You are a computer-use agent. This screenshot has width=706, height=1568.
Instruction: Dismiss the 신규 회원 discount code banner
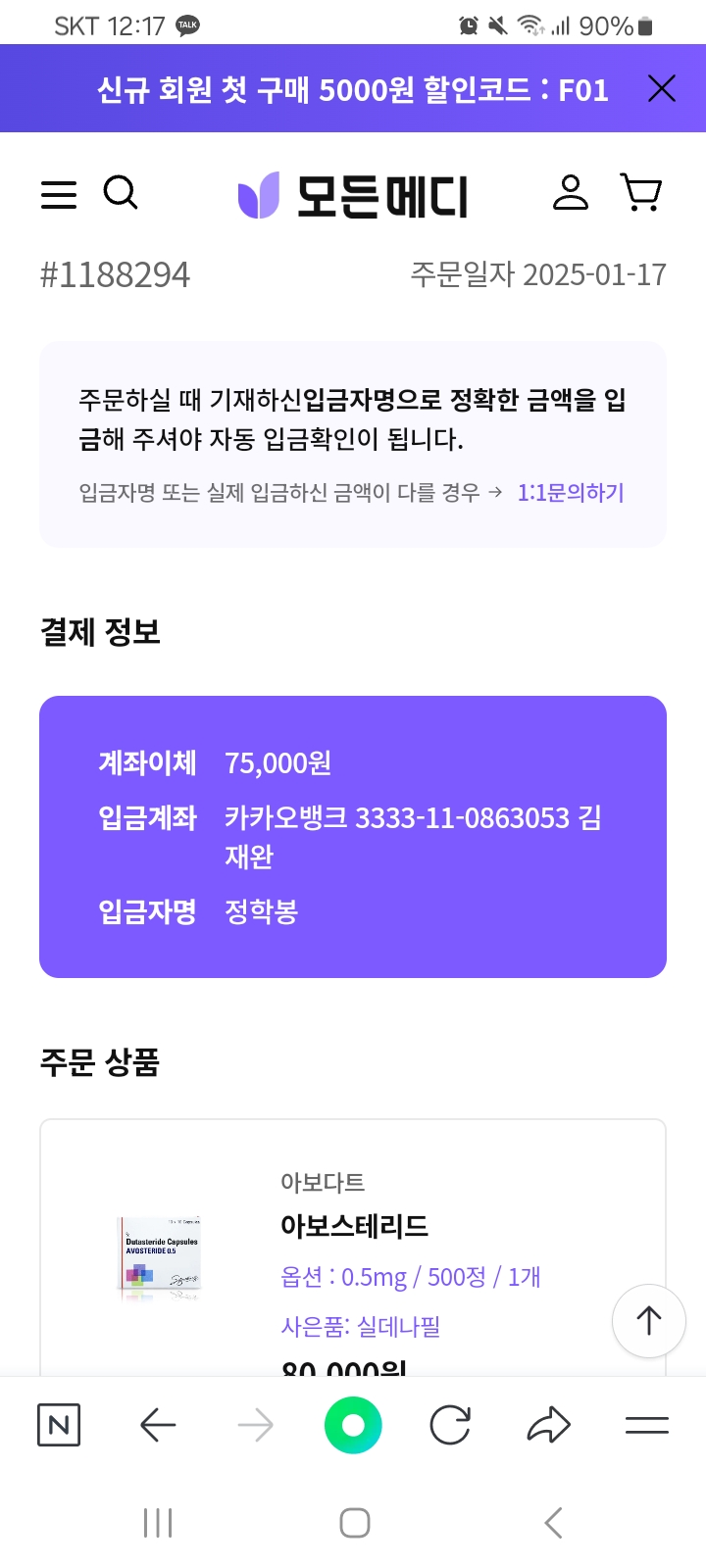tap(662, 89)
